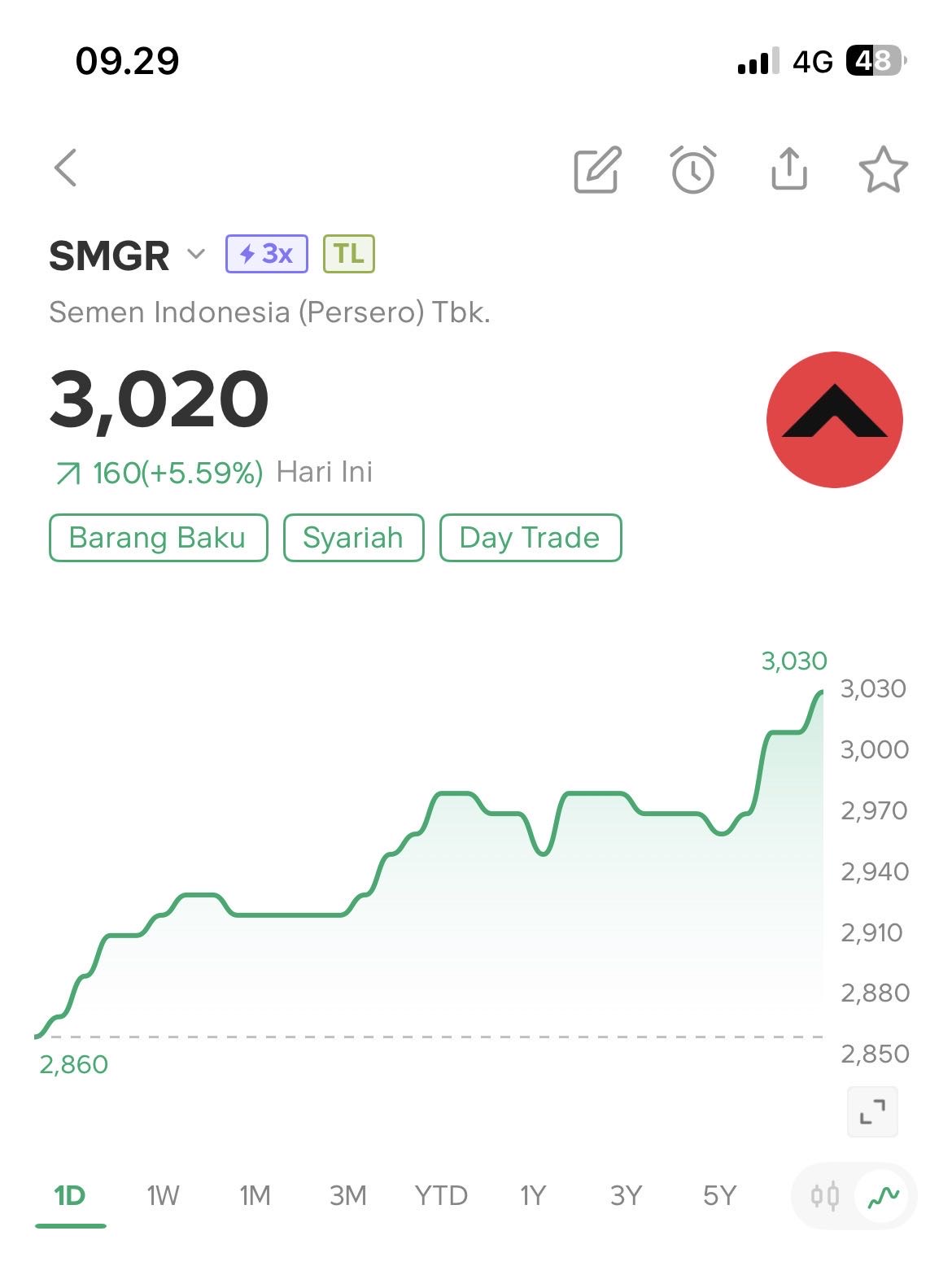Expand the chart to fullscreen
952x1266 pixels.
(x=872, y=1111)
